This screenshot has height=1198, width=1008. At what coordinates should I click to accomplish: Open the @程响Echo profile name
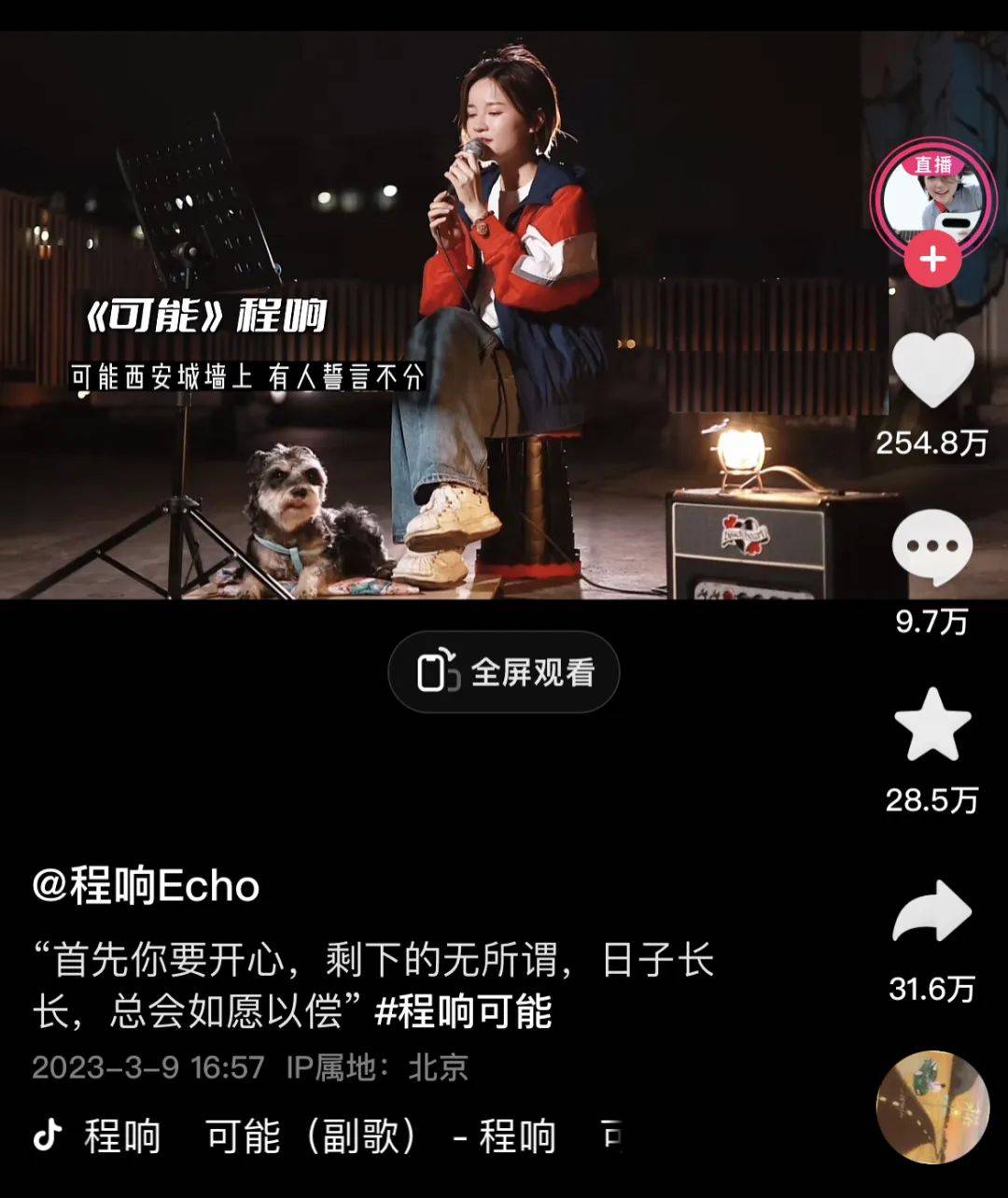click(x=147, y=885)
